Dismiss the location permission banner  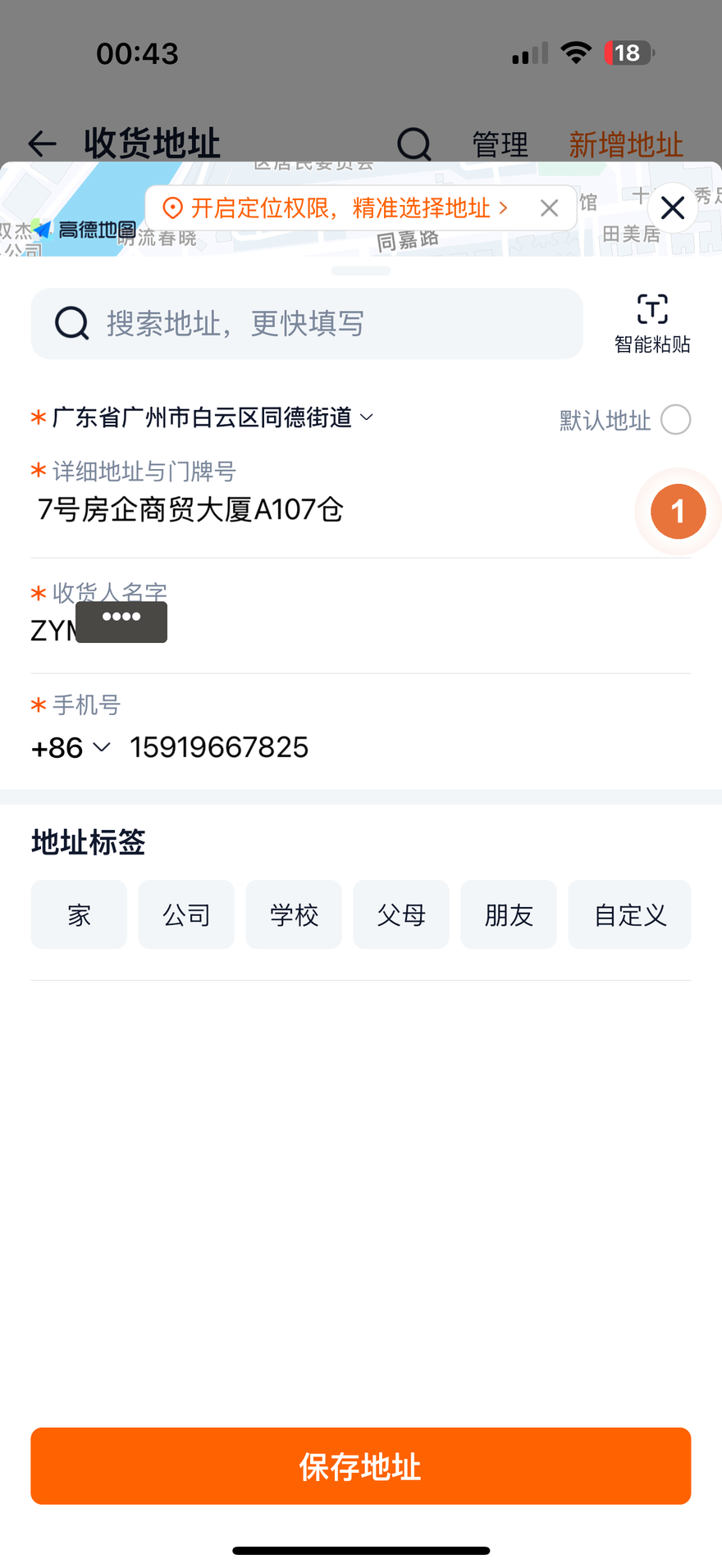point(550,208)
